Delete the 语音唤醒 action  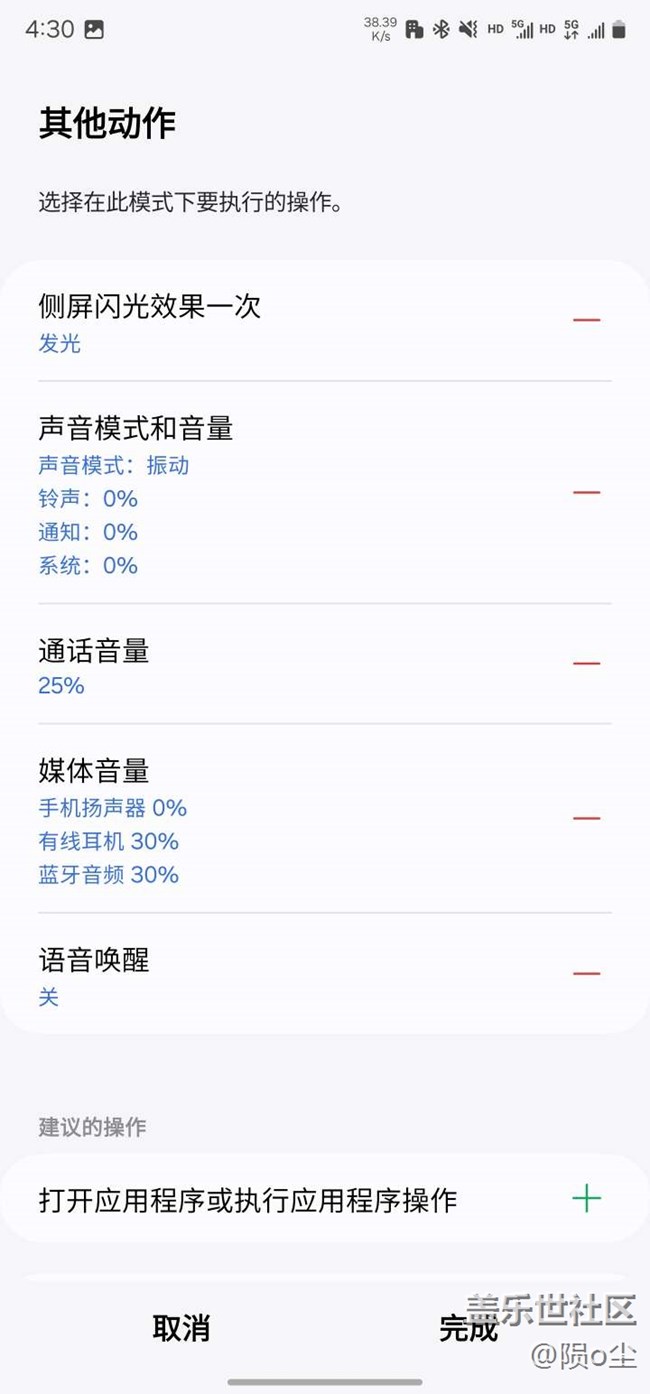pos(586,973)
